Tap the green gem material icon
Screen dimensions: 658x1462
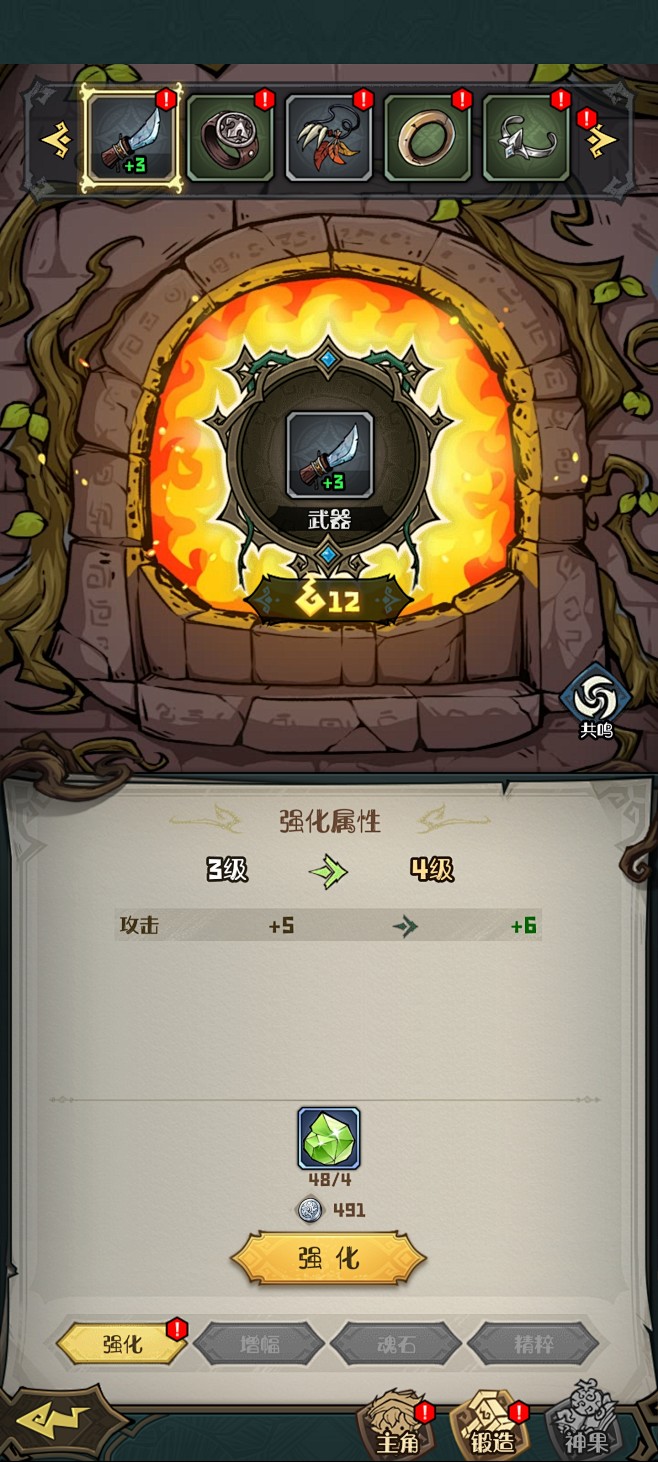pyautogui.click(x=329, y=1138)
